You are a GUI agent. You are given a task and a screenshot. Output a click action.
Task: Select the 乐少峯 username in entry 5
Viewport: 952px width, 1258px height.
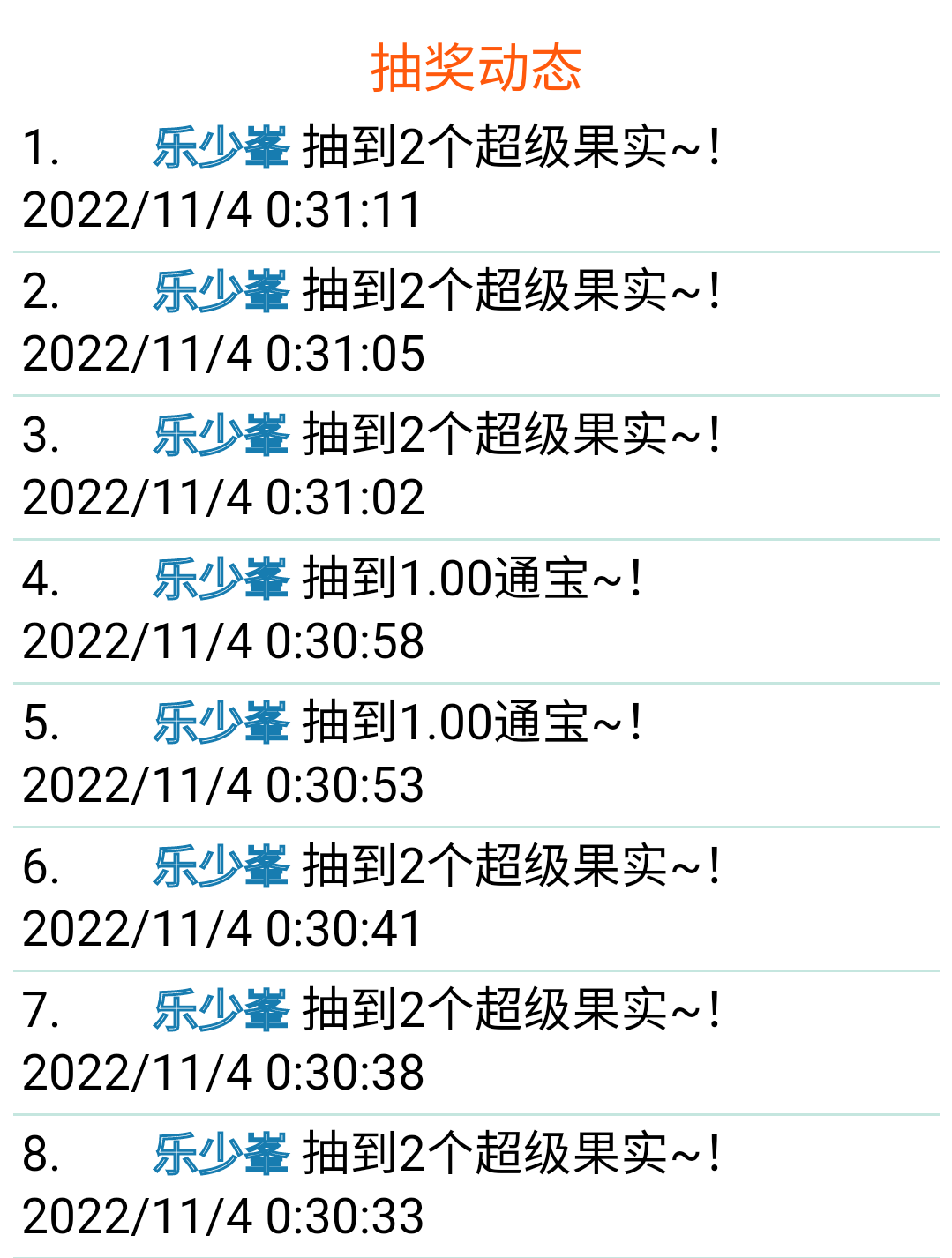(221, 723)
